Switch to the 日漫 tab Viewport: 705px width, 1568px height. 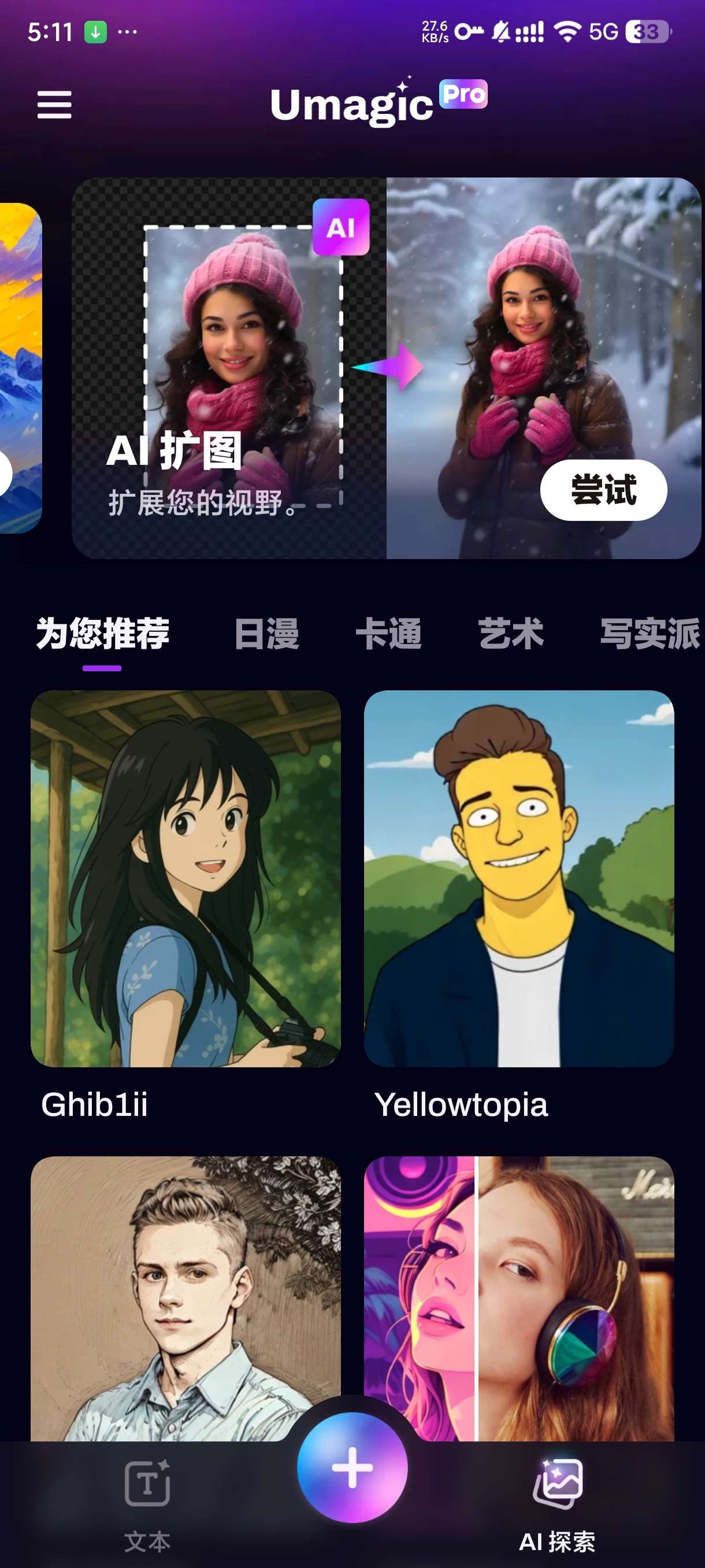pos(266,634)
